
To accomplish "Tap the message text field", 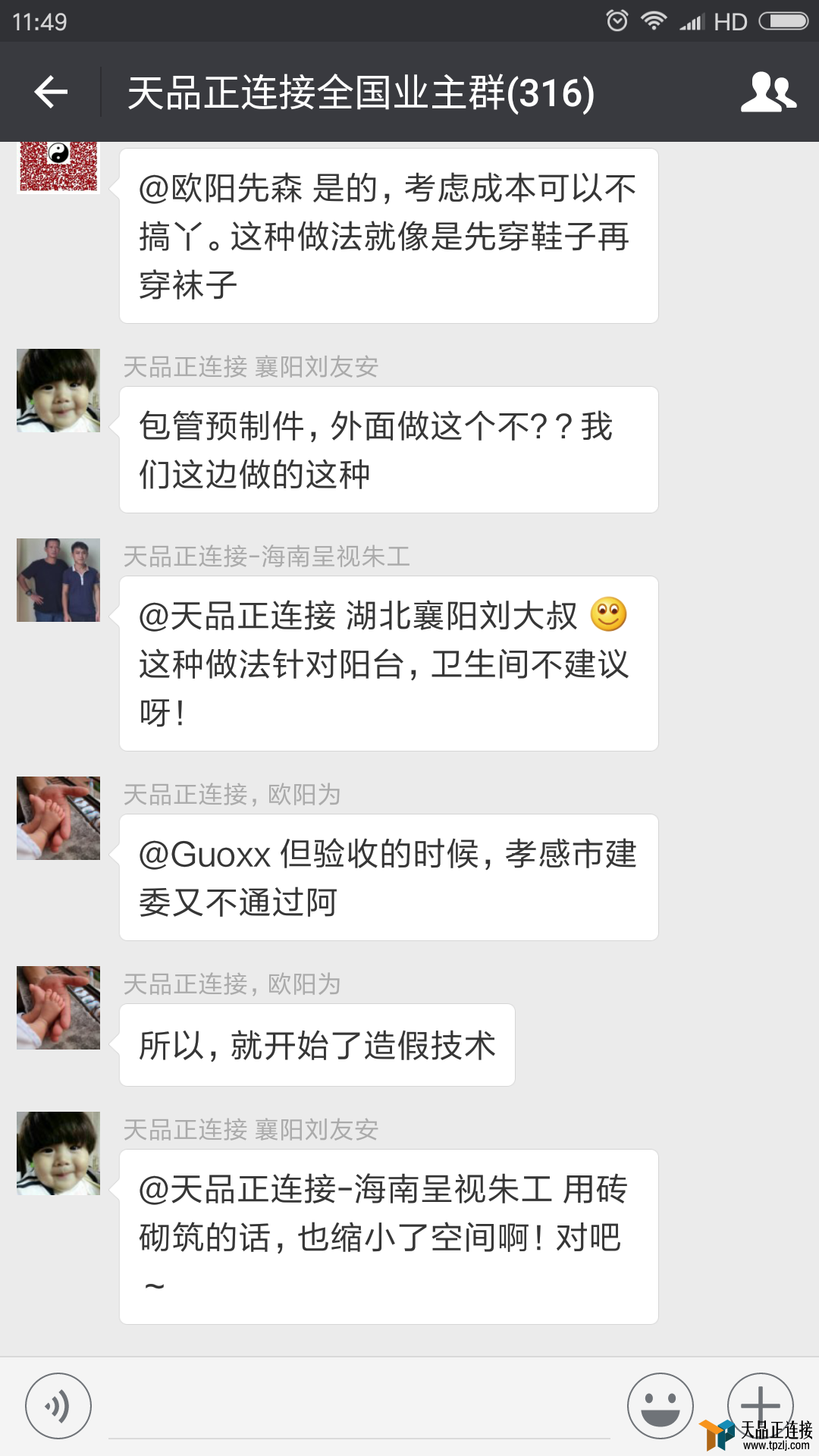I will 359,1410.
